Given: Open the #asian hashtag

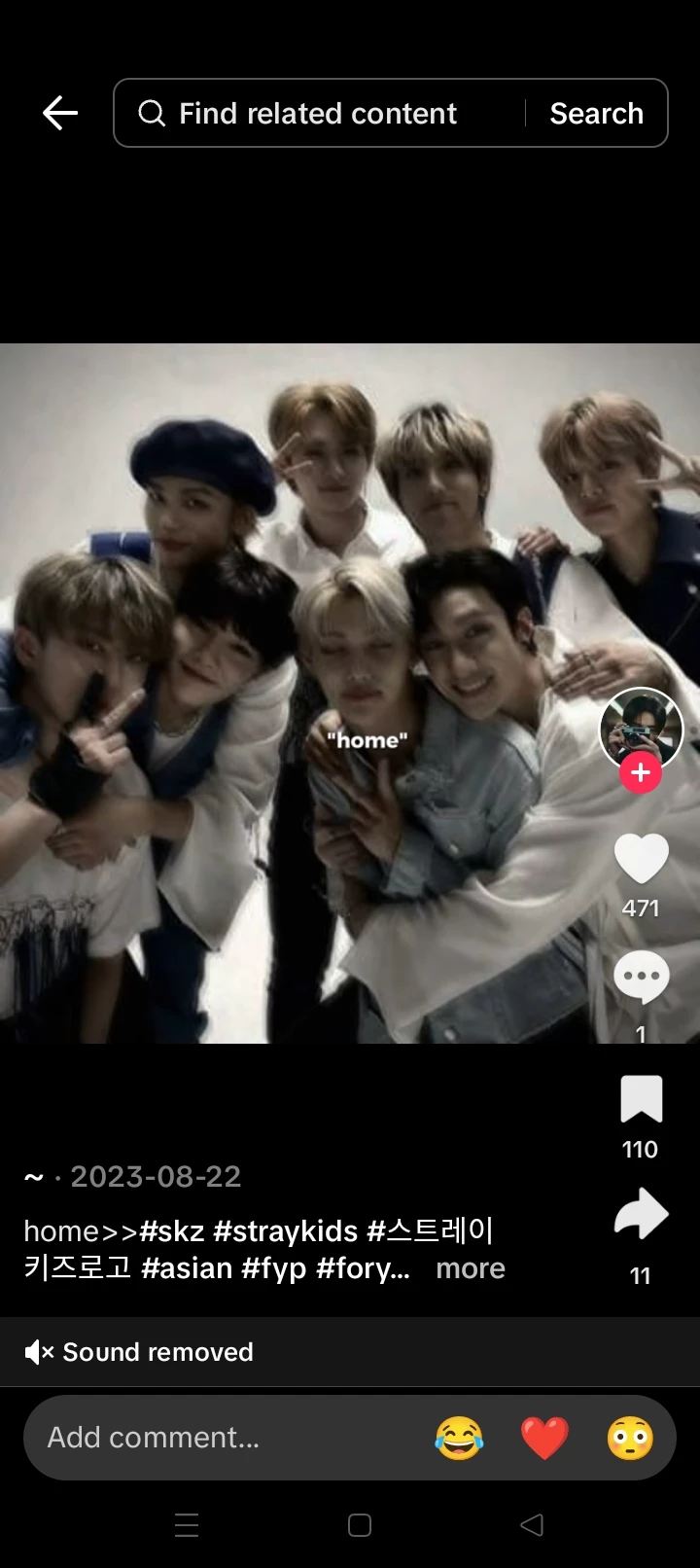Looking at the screenshot, I should point(187,1268).
